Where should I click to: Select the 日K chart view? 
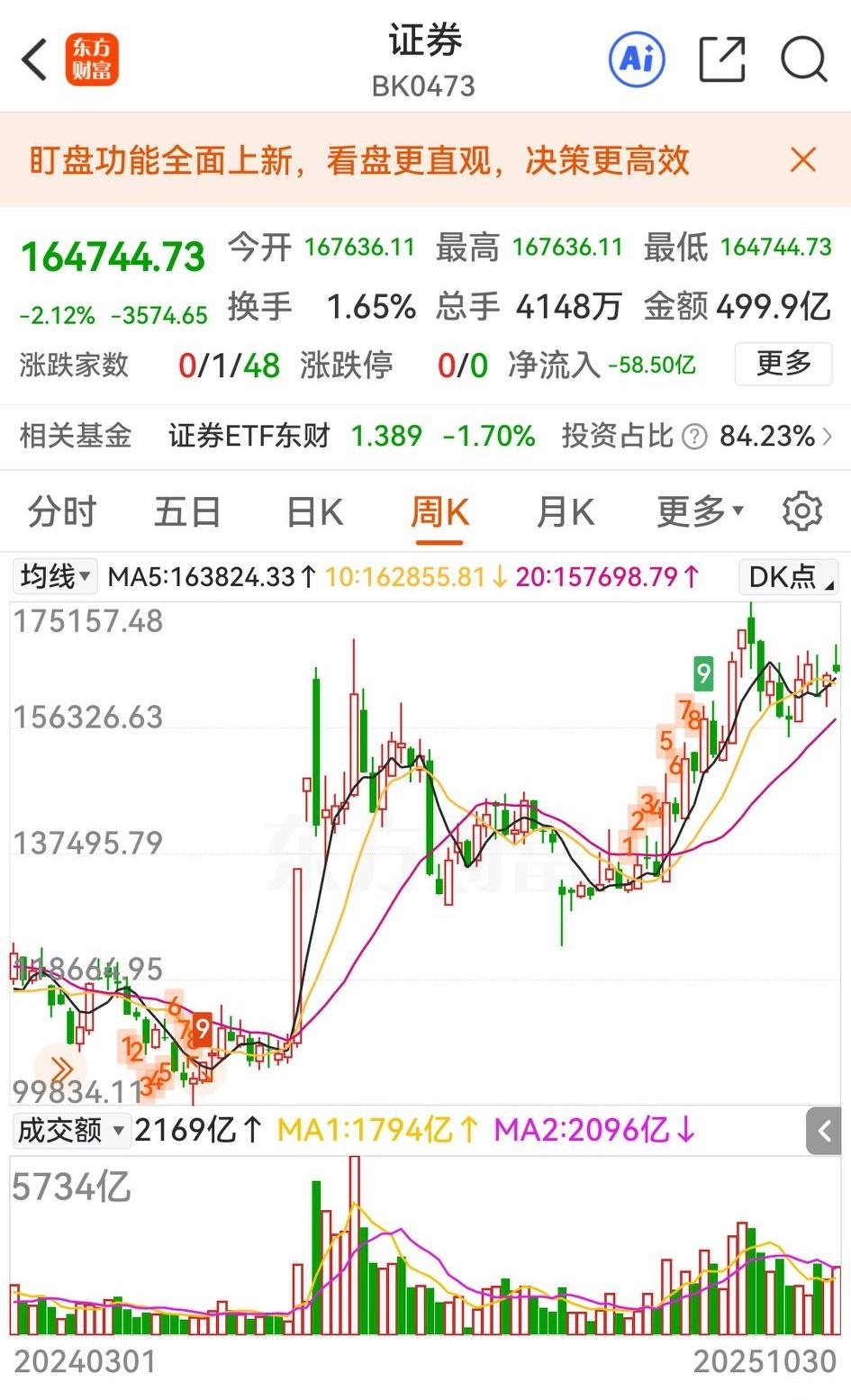click(x=312, y=510)
